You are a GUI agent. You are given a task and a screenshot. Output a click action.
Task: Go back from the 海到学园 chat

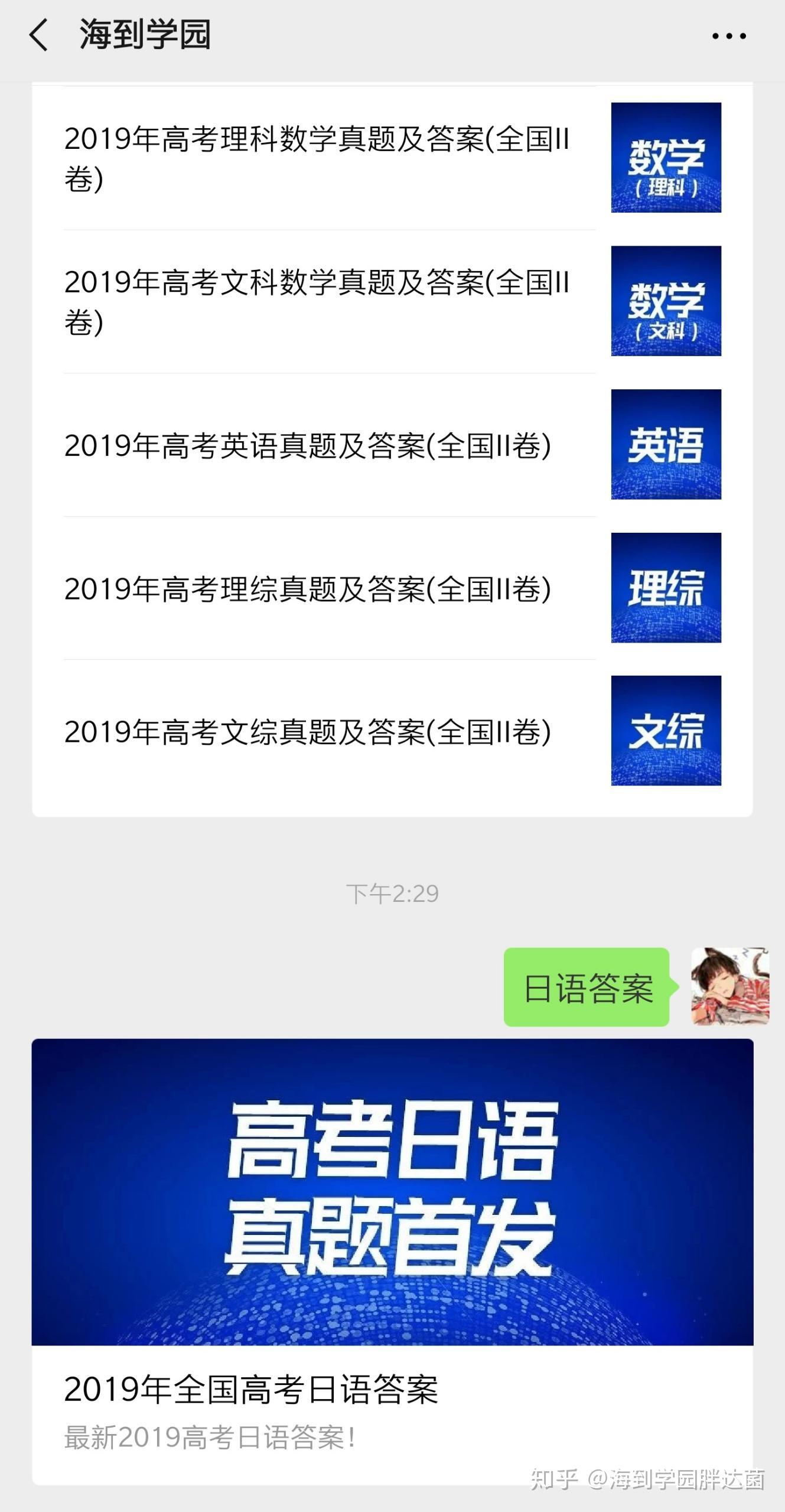click(x=39, y=35)
